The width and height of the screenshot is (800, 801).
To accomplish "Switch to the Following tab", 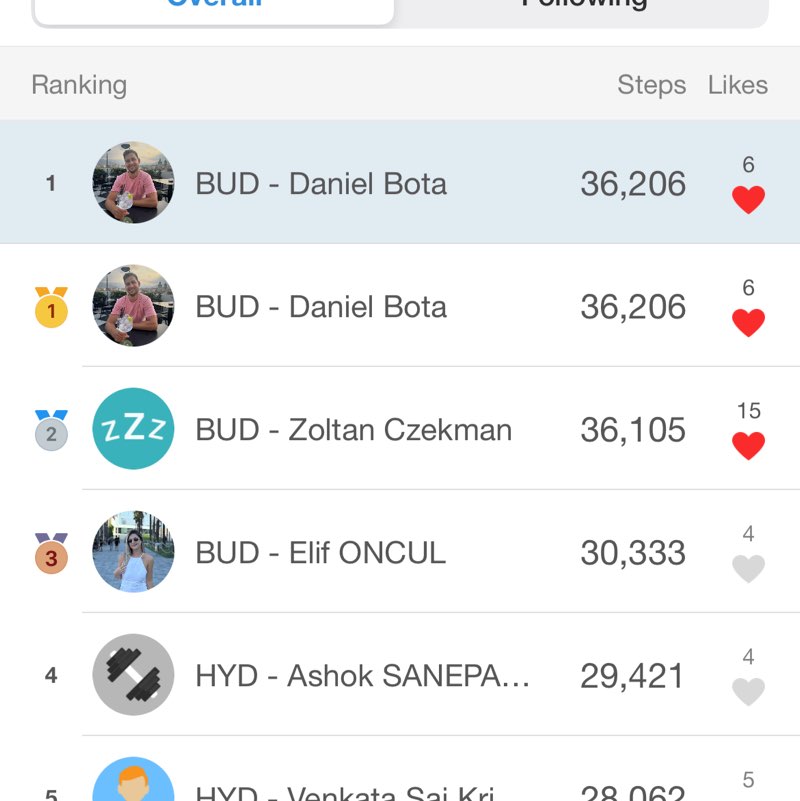I will pyautogui.click(x=583, y=8).
